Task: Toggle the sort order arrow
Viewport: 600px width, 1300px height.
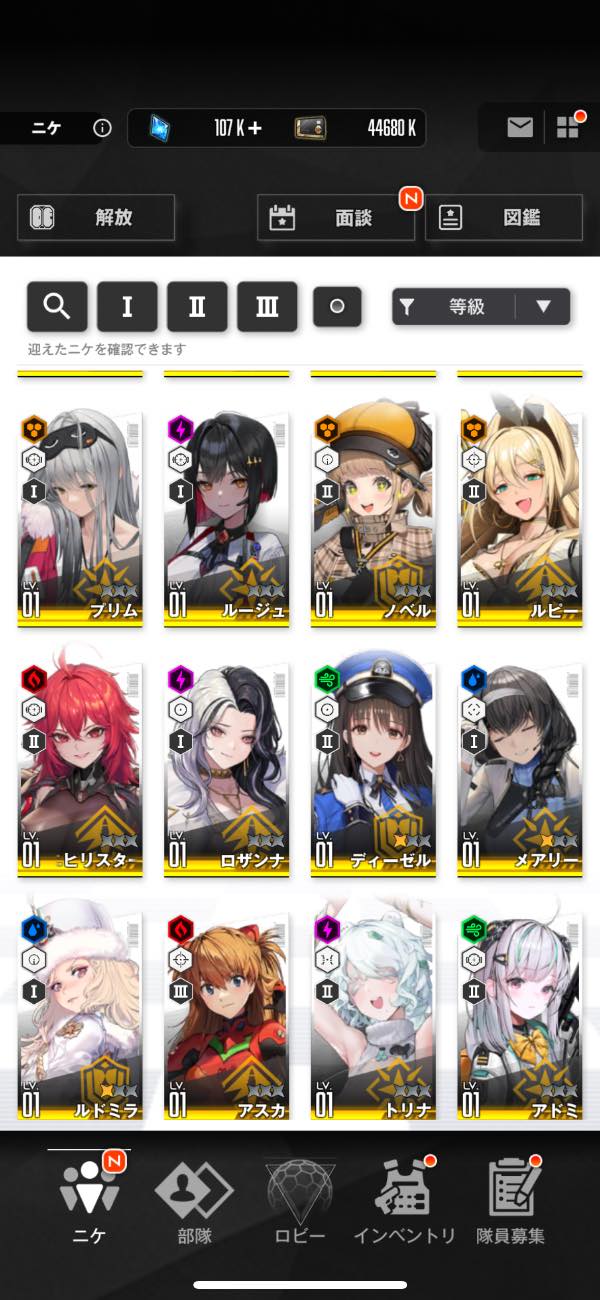Action: pos(543,307)
